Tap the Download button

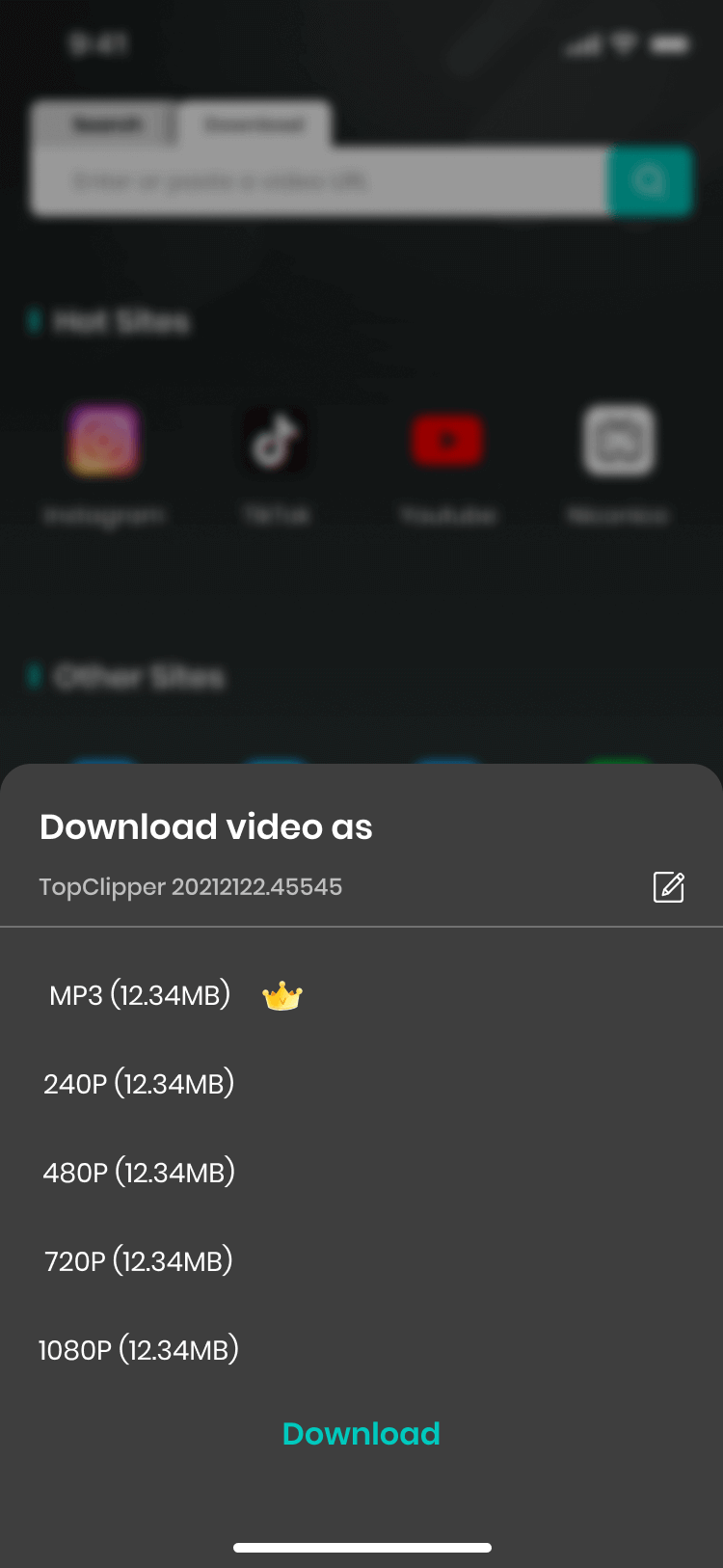pyautogui.click(x=361, y=1434)
